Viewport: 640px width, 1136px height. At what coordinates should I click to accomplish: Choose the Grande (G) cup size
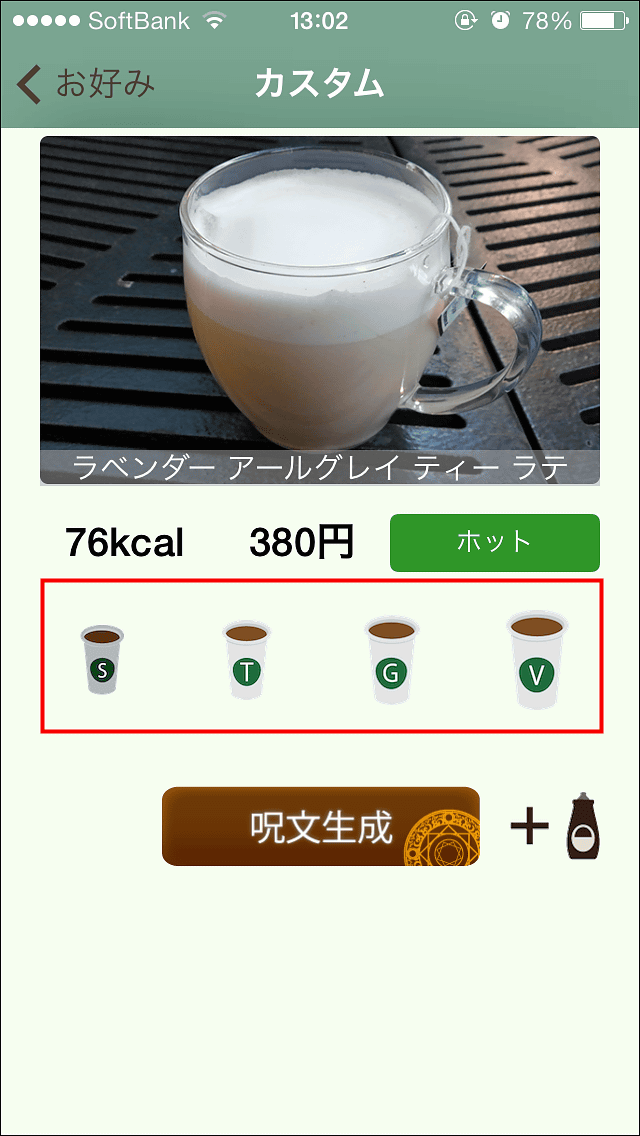[391, 660]
